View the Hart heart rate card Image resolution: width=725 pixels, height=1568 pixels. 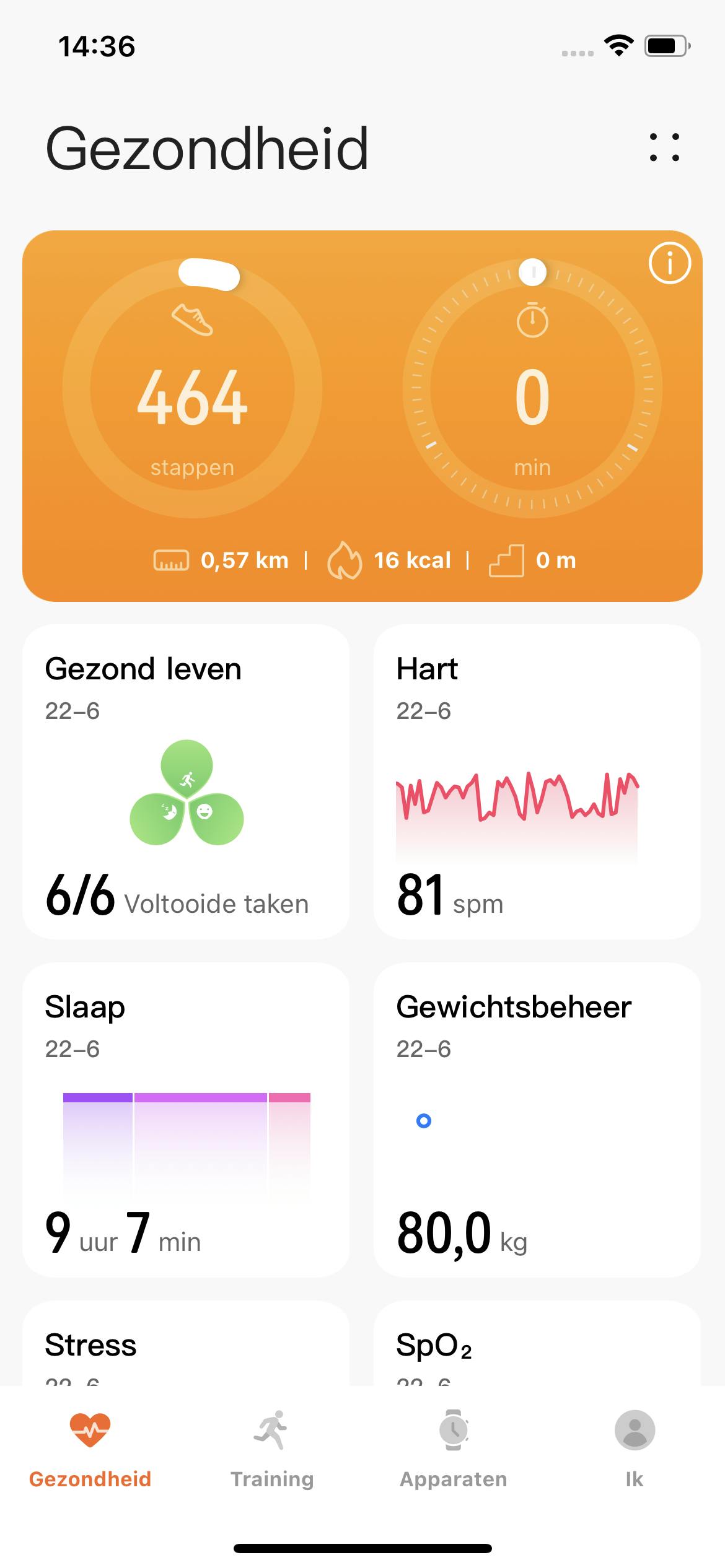[x=537, y=782]
